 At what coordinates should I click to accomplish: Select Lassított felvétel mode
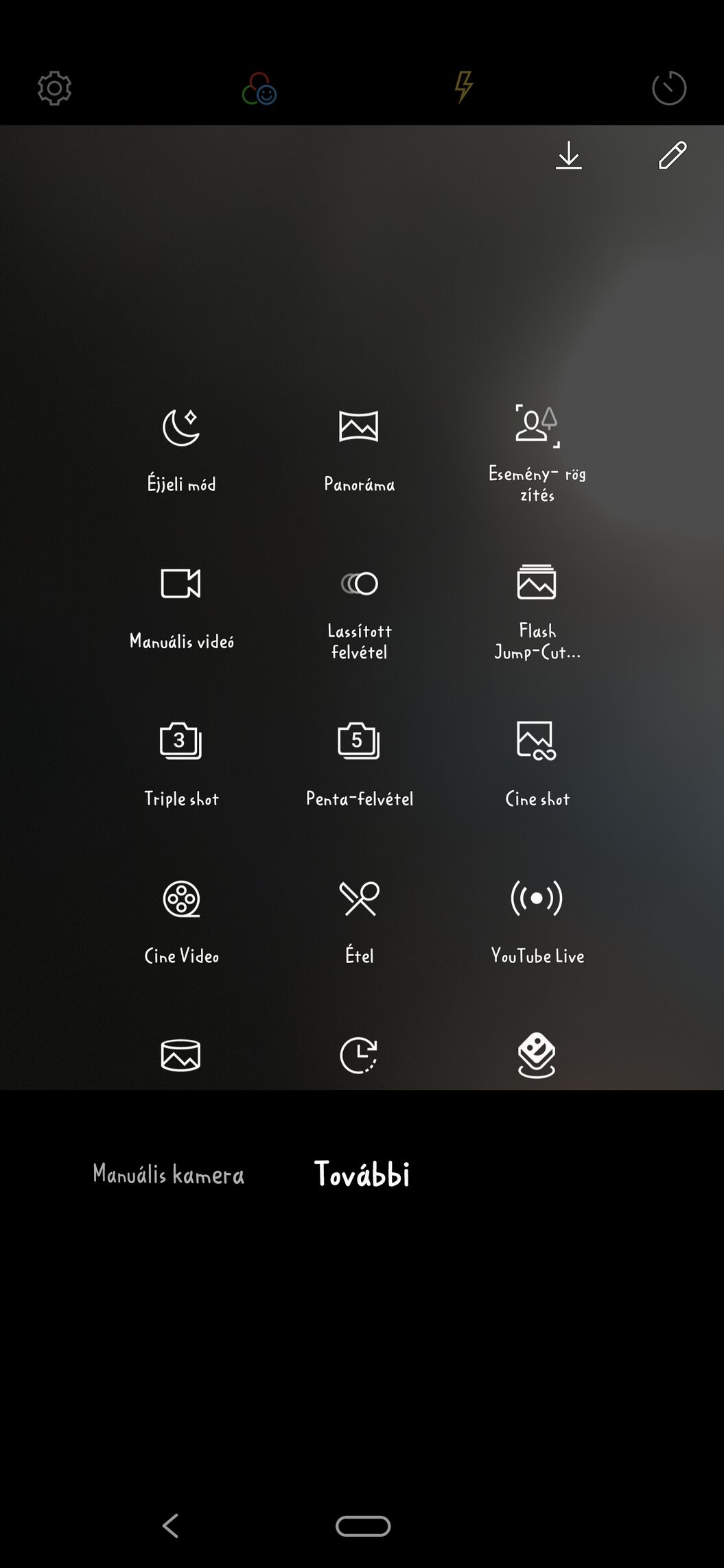(x=359, y=612)
